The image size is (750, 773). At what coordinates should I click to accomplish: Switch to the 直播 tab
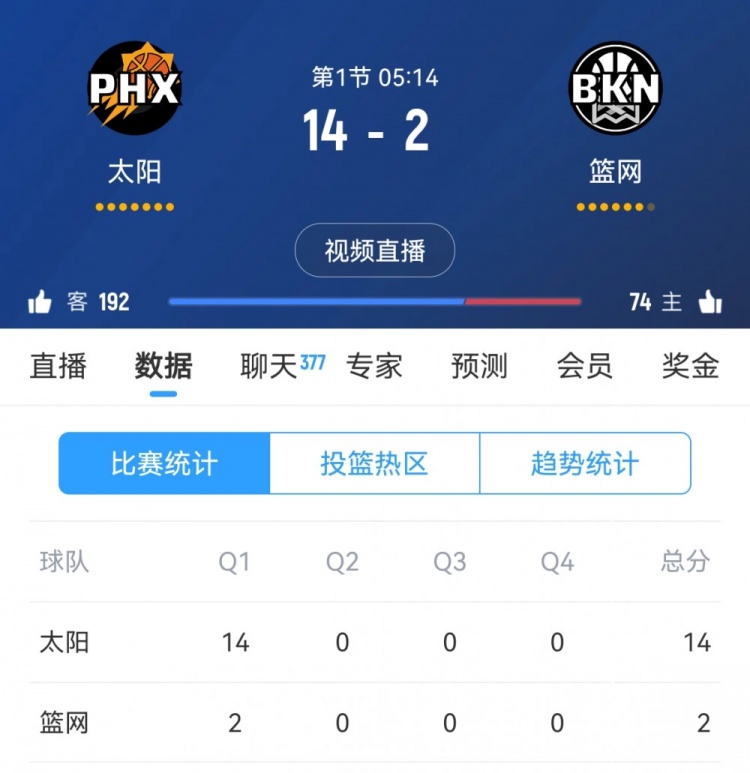58,366
